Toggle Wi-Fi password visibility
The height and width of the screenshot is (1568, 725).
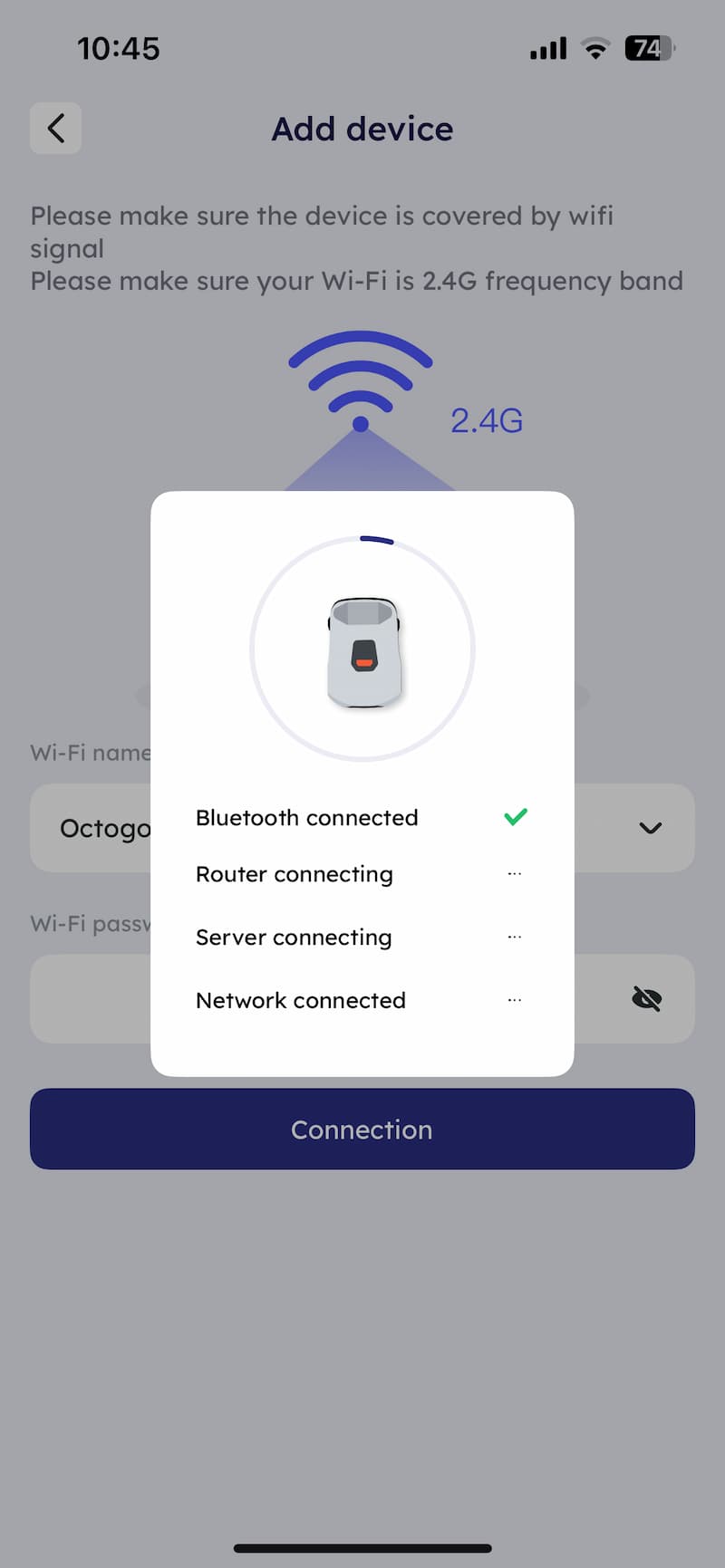tap(646, 999)
